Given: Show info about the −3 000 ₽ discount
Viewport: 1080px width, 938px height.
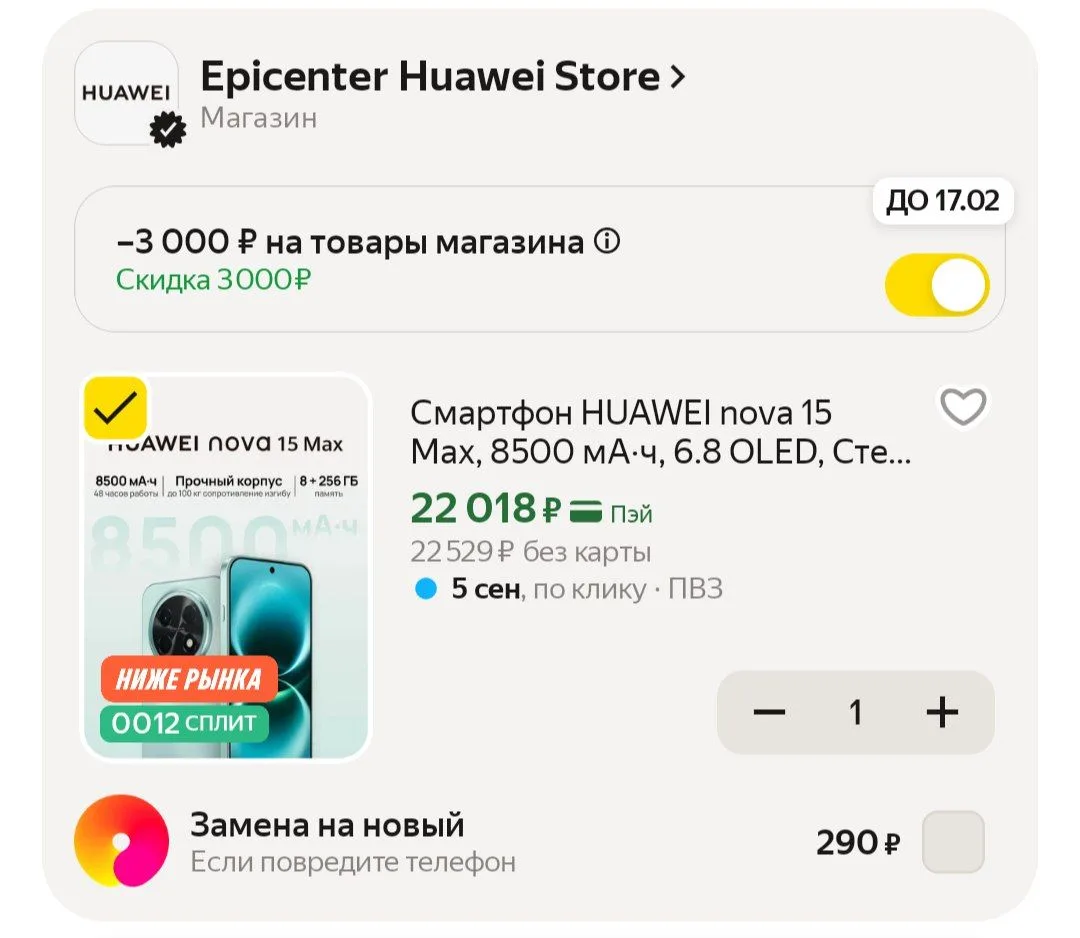Looking at the screenshot, I should tap(608, 241).
